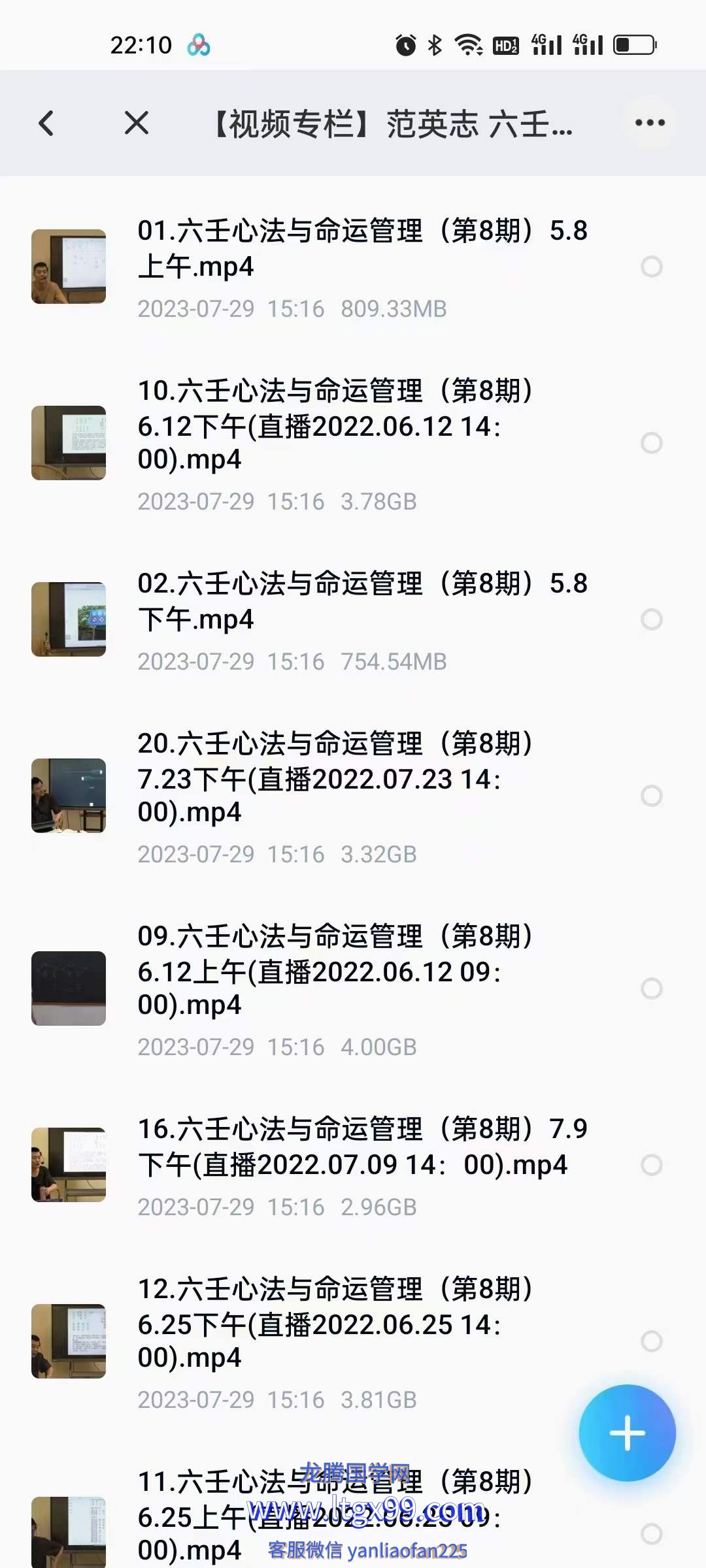Open video 09 from 6.12上午
The width and height of the screenshot is (706, 1568).
[x=335, y=971]
